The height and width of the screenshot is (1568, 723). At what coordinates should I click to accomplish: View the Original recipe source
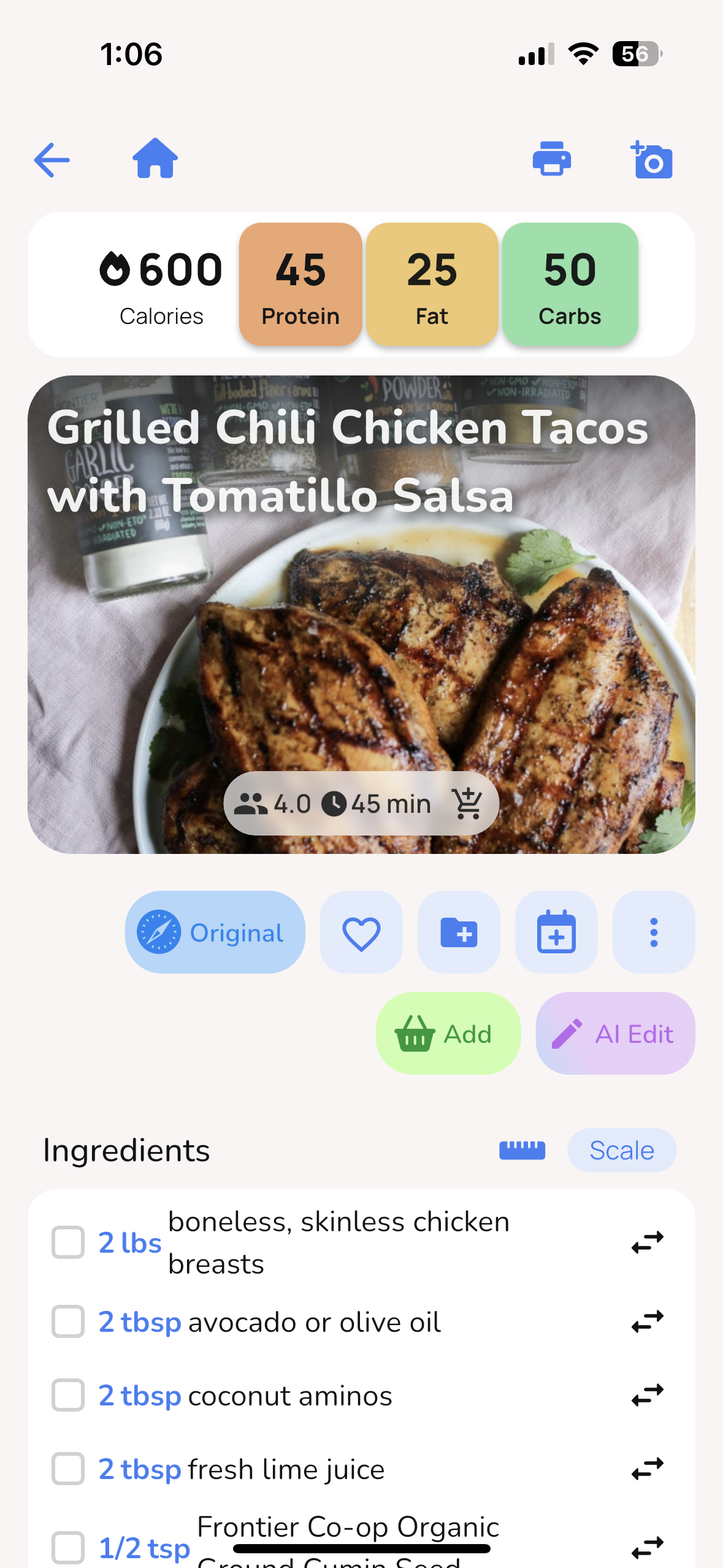click(x=215, y=932)
